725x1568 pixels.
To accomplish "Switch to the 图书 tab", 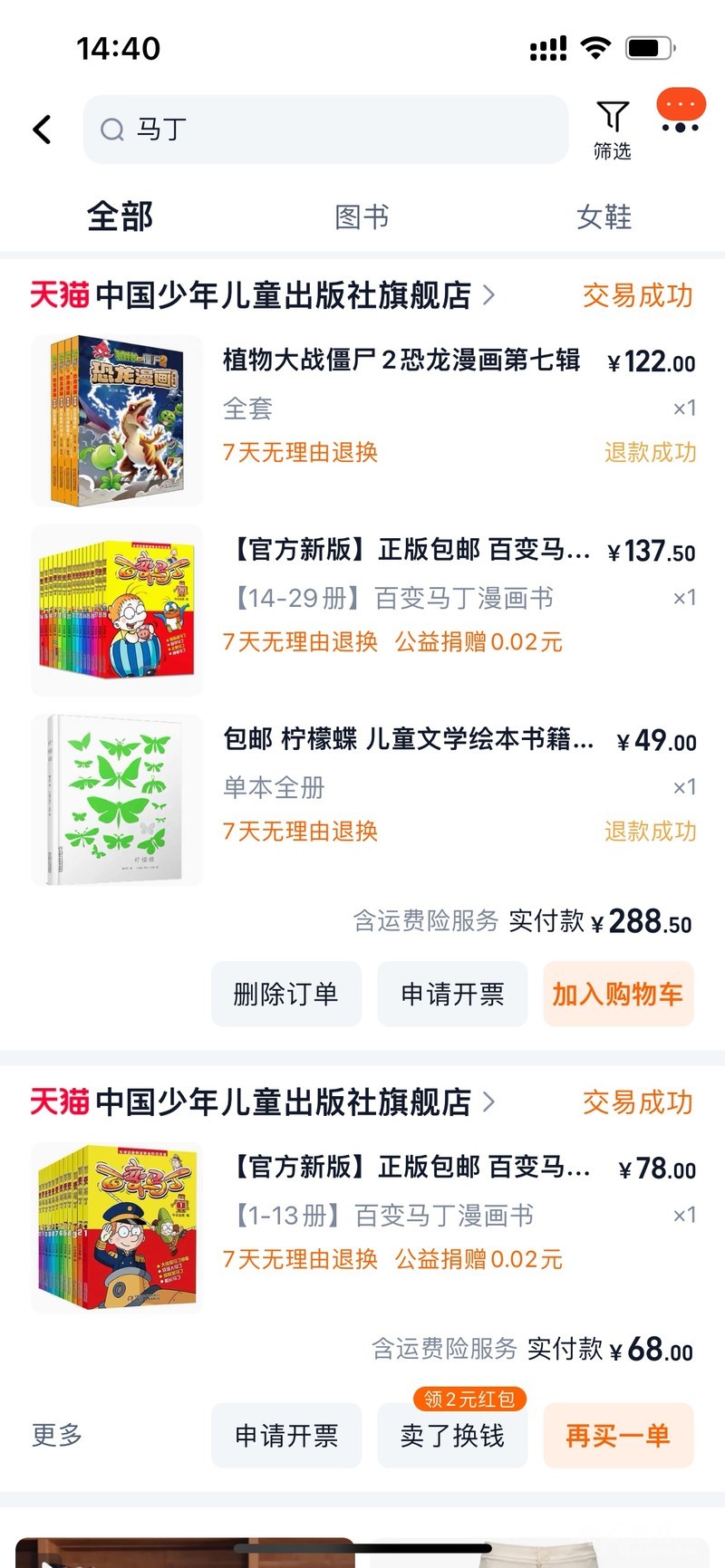I will click(x=362, y=216).
